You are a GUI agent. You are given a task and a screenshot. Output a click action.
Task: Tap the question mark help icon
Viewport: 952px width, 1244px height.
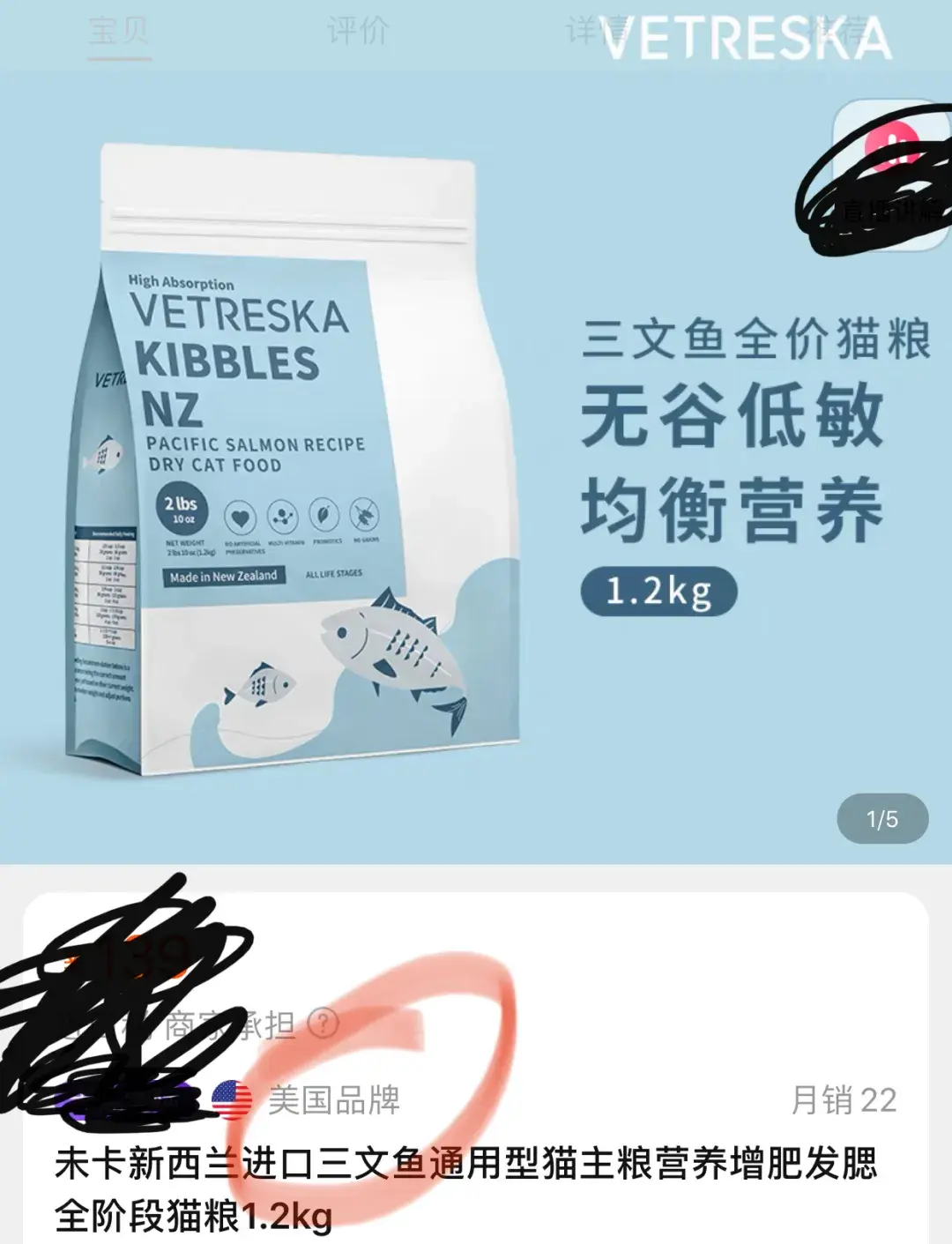pyautogui.click(x=324, y=1024)
